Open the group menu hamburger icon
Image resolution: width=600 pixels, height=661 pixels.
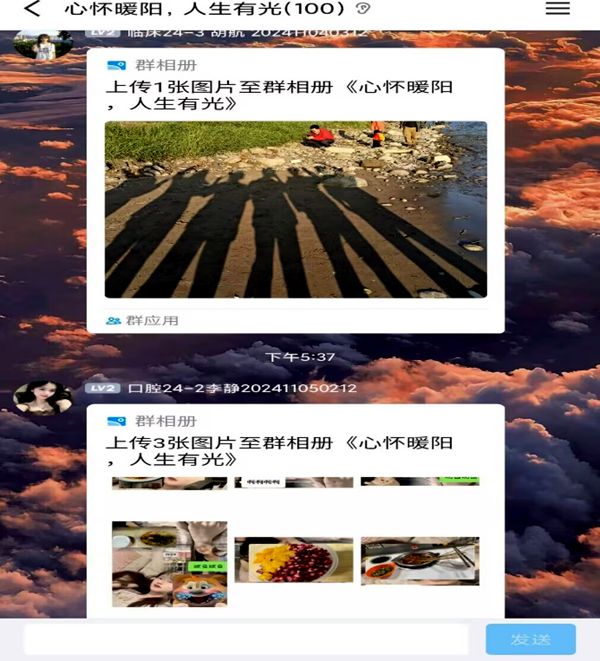557,9
